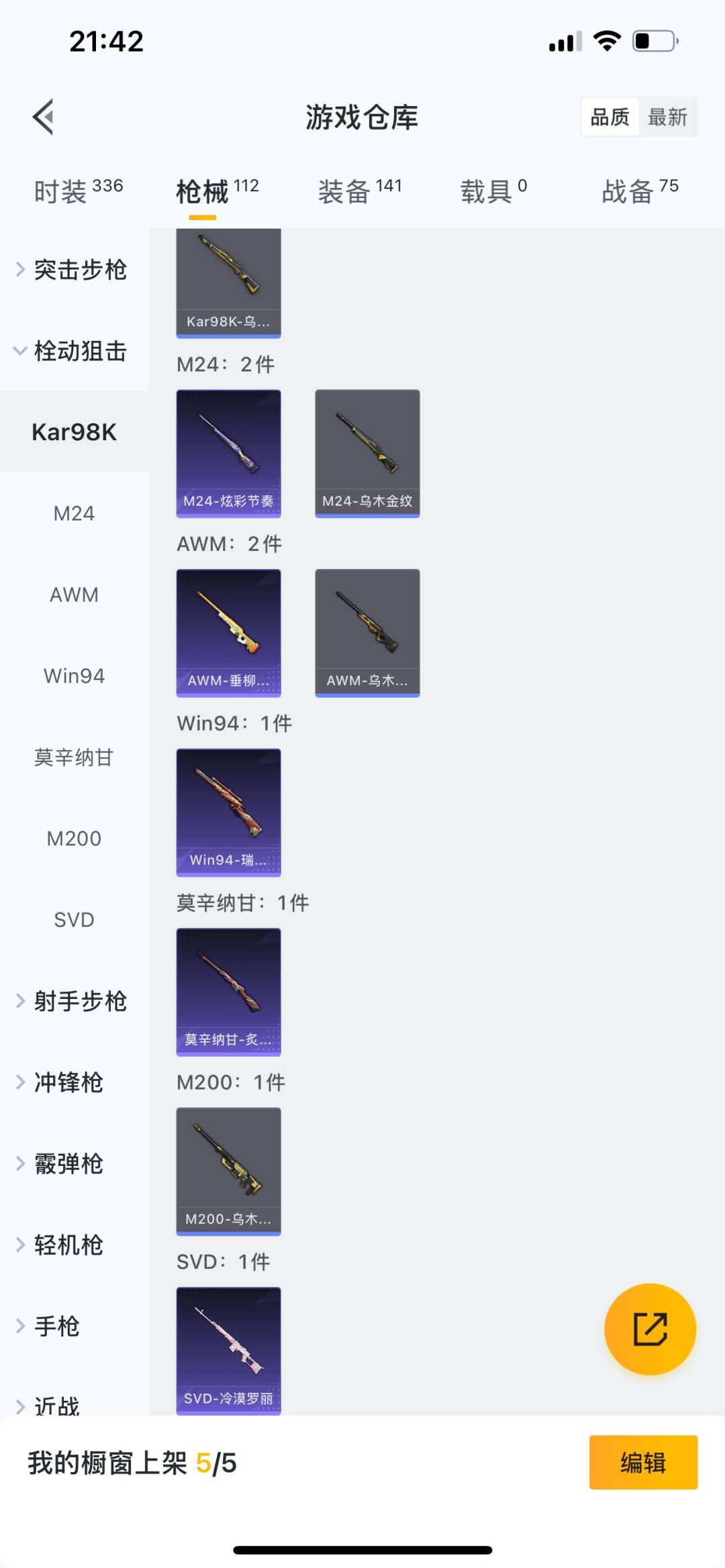725x1568 pixels.
Task: Switch to the 载具 tab
Action: click(493, 191)
